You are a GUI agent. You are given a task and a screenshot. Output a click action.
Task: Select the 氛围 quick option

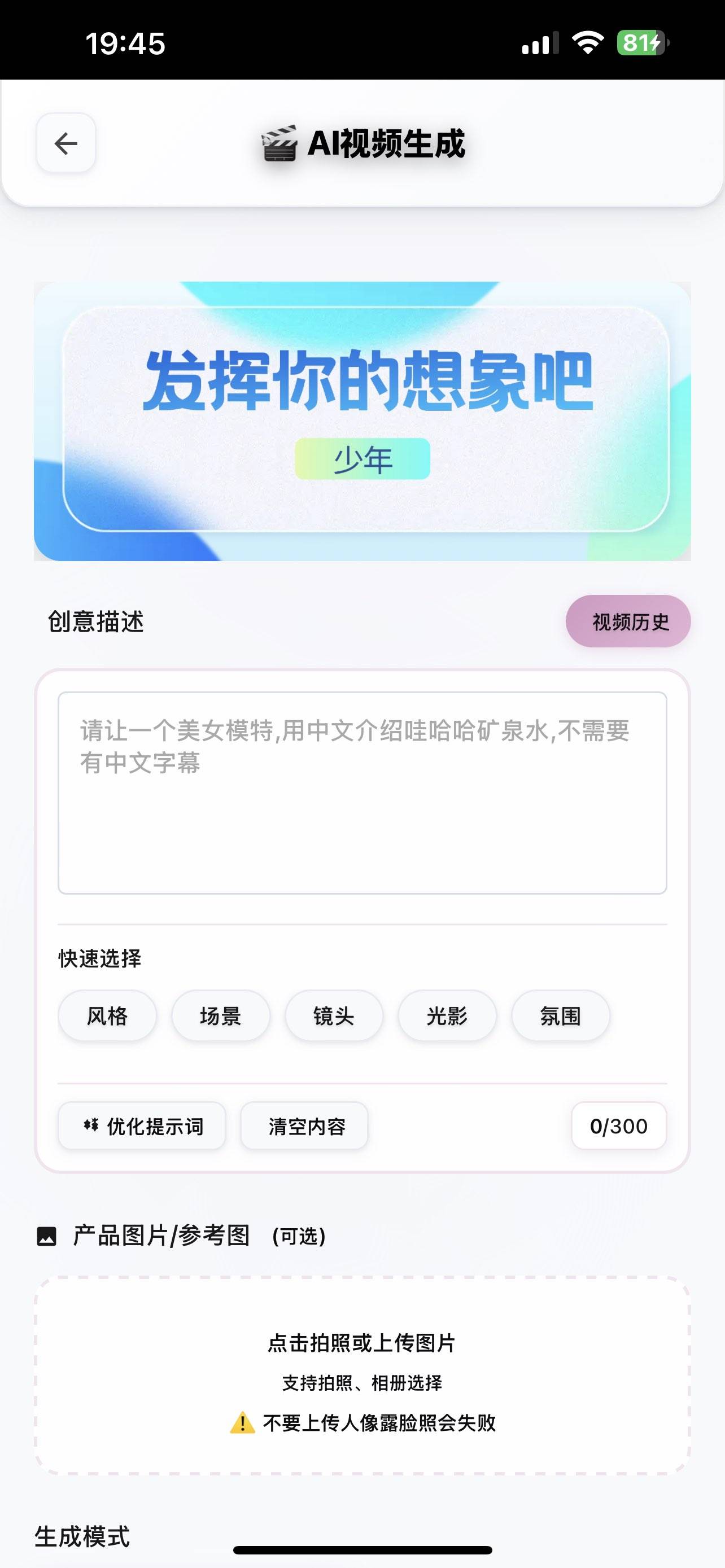pos(560,1015)
